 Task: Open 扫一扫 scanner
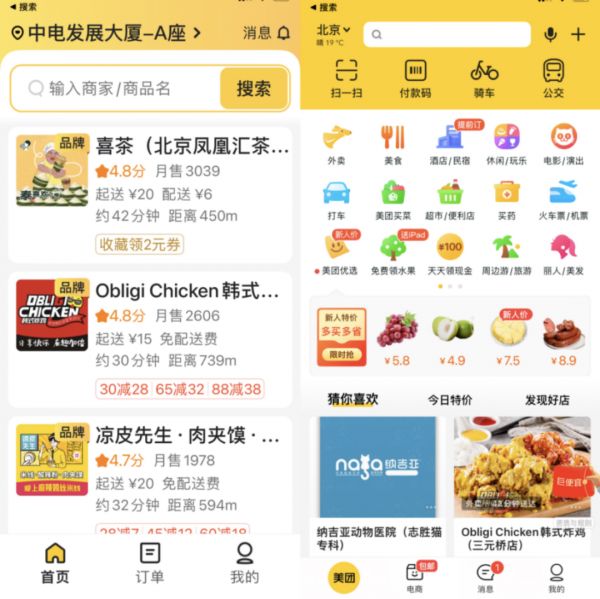(346, 78)
